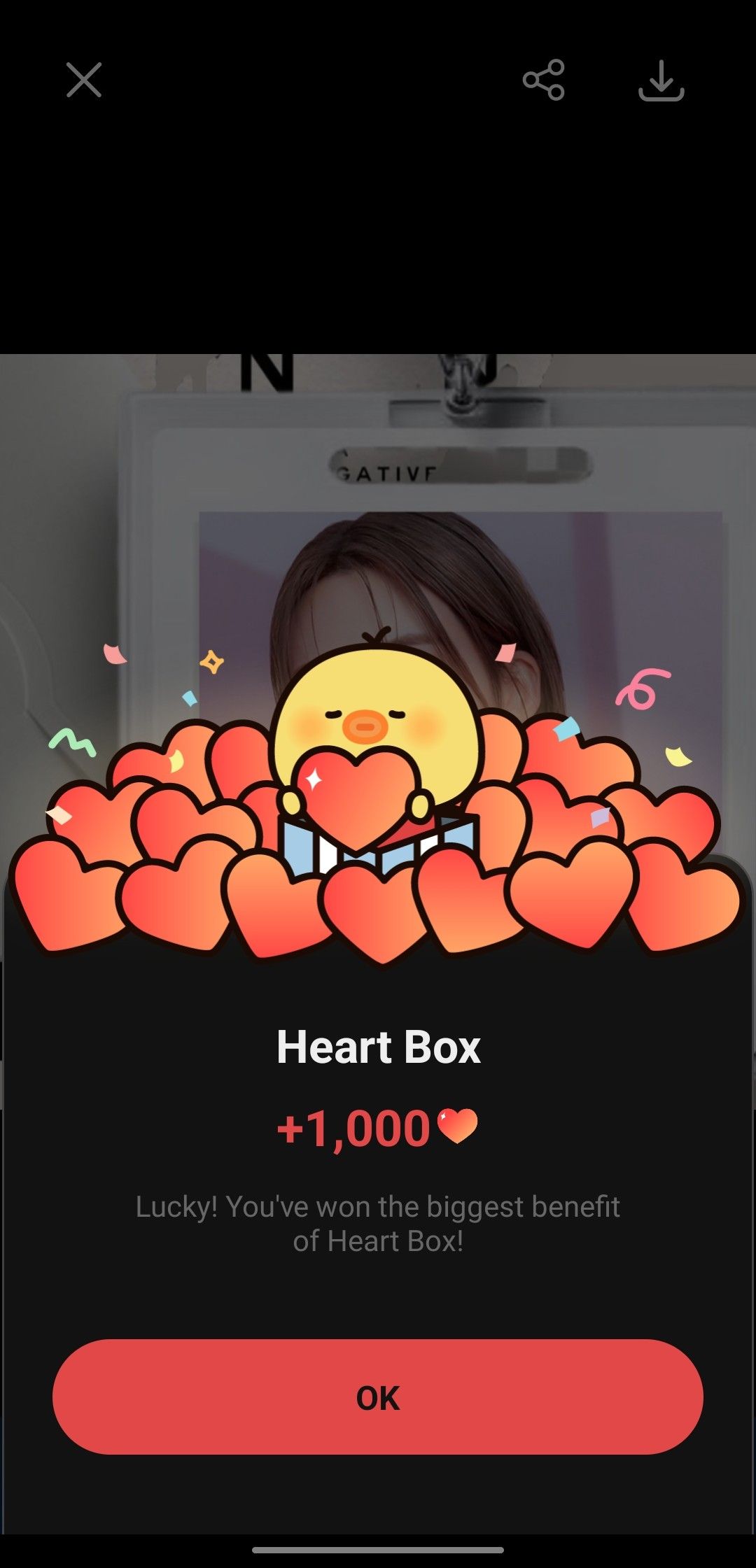Download the image
The height and width of the screenshot is (1568, 756).
click(661, 81)
